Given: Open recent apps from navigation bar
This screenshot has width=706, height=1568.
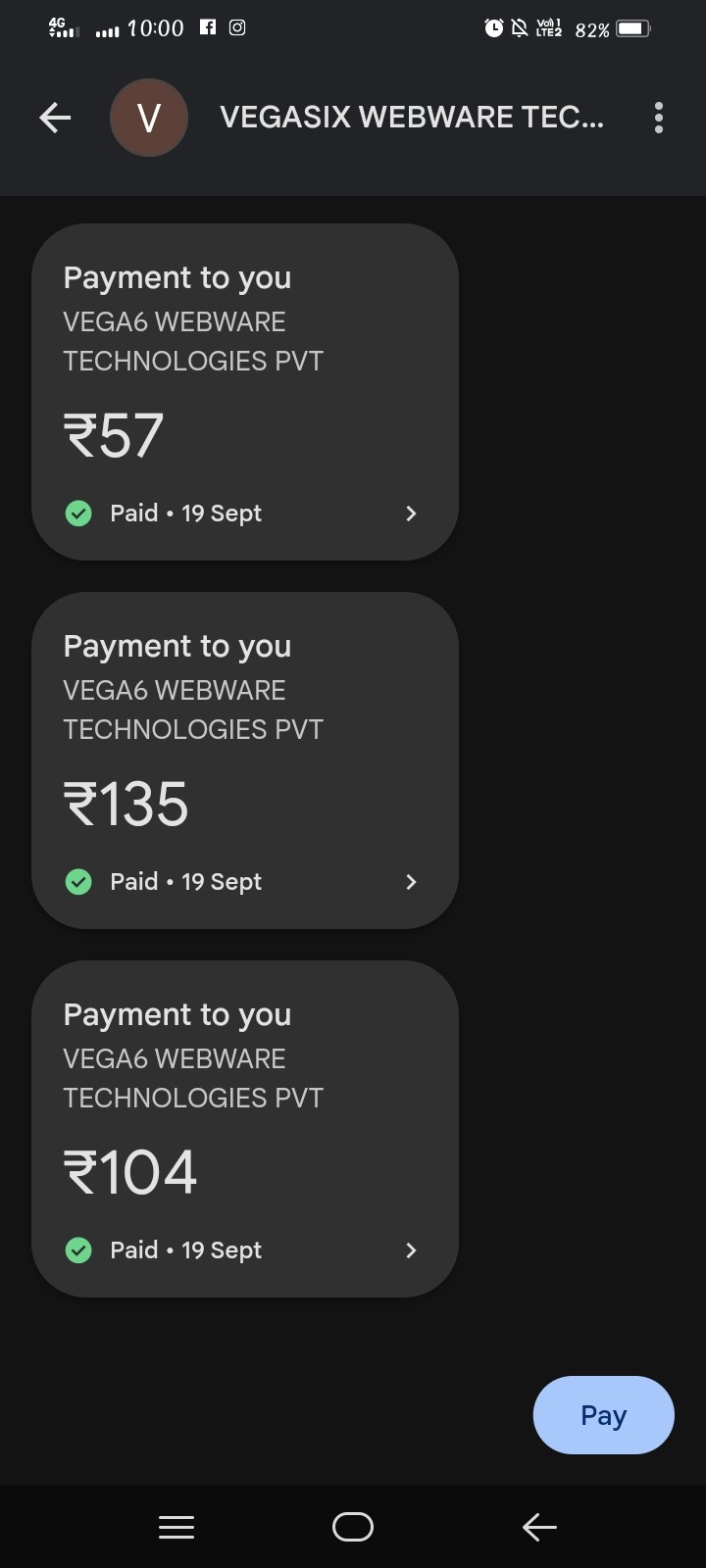Looking at the screenshot, I should [176, 1527].
